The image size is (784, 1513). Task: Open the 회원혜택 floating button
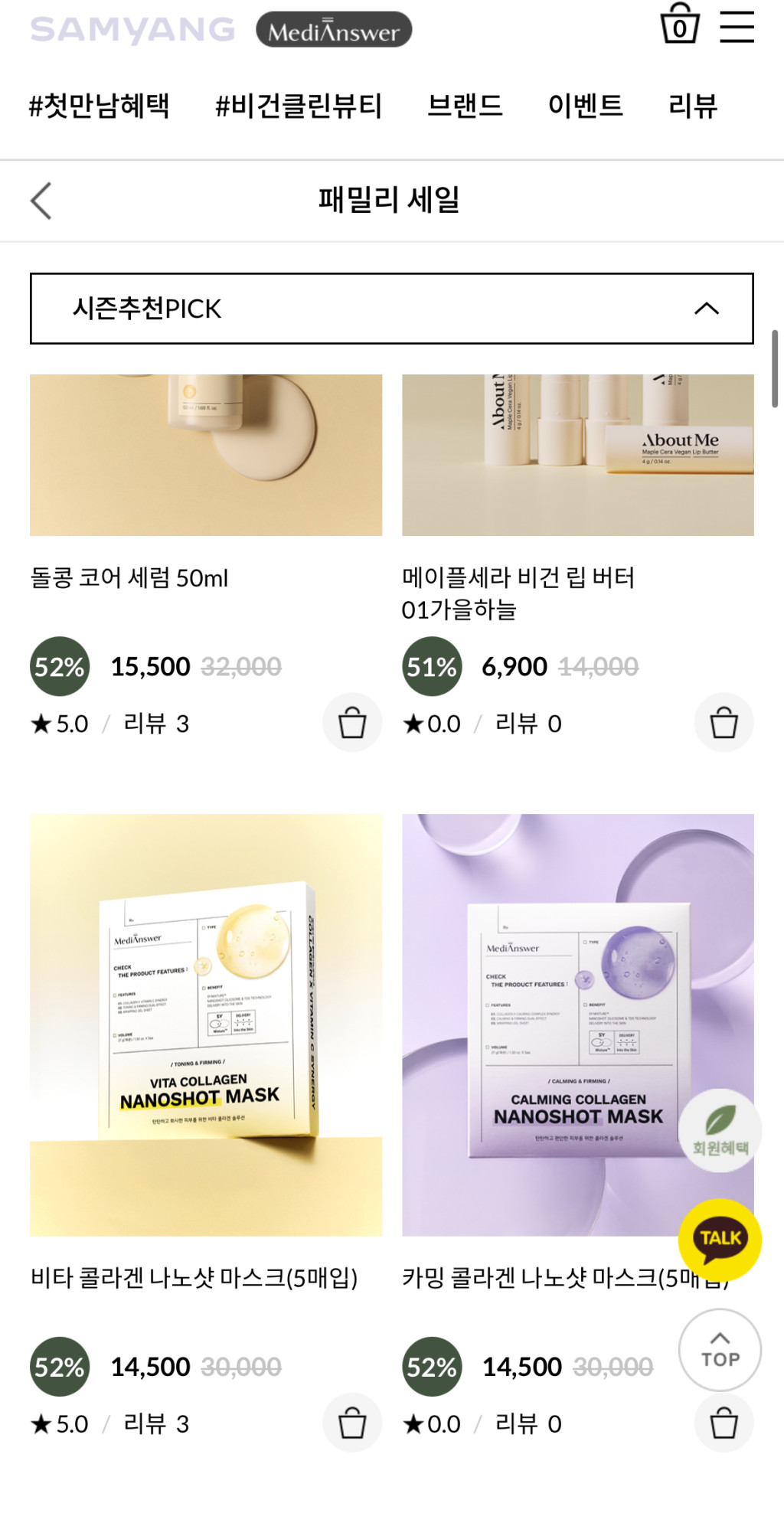720,1130
